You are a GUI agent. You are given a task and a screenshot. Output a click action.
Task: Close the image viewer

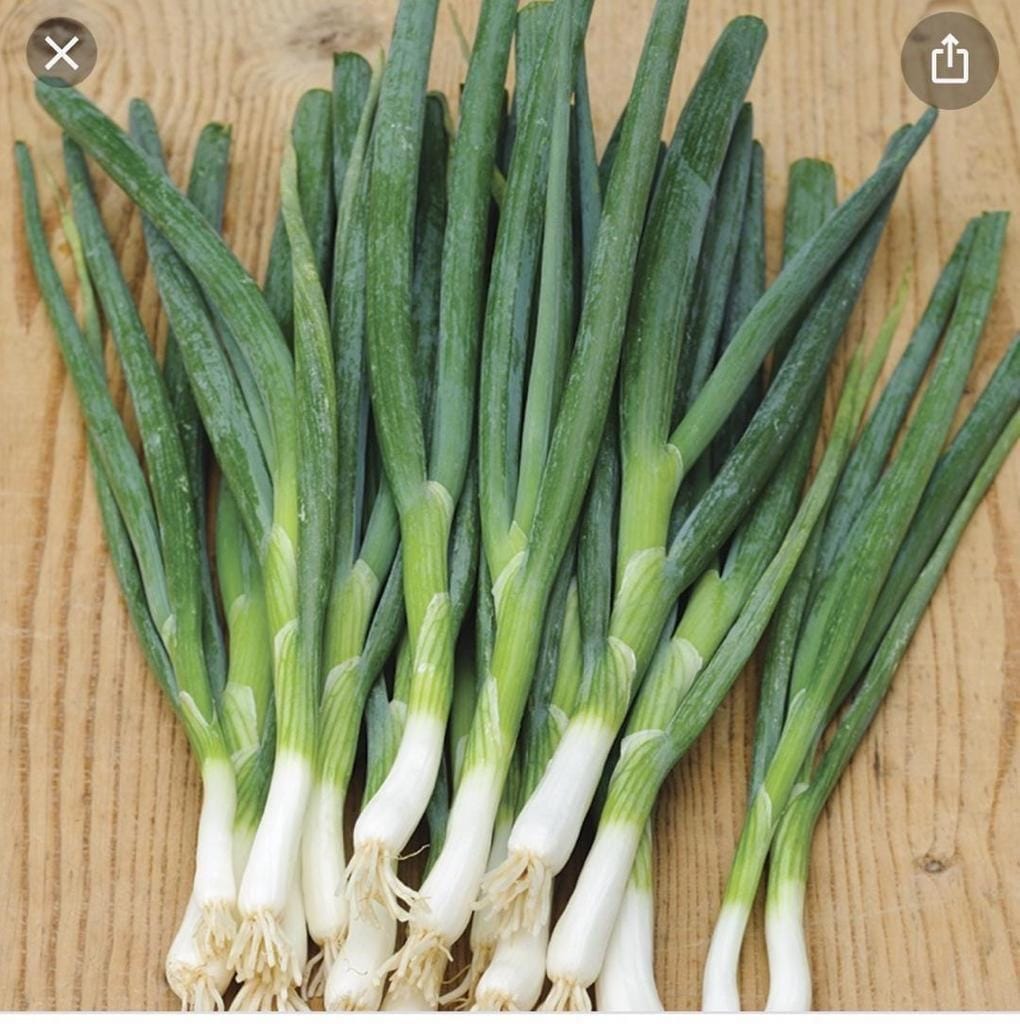click(61, 53)
